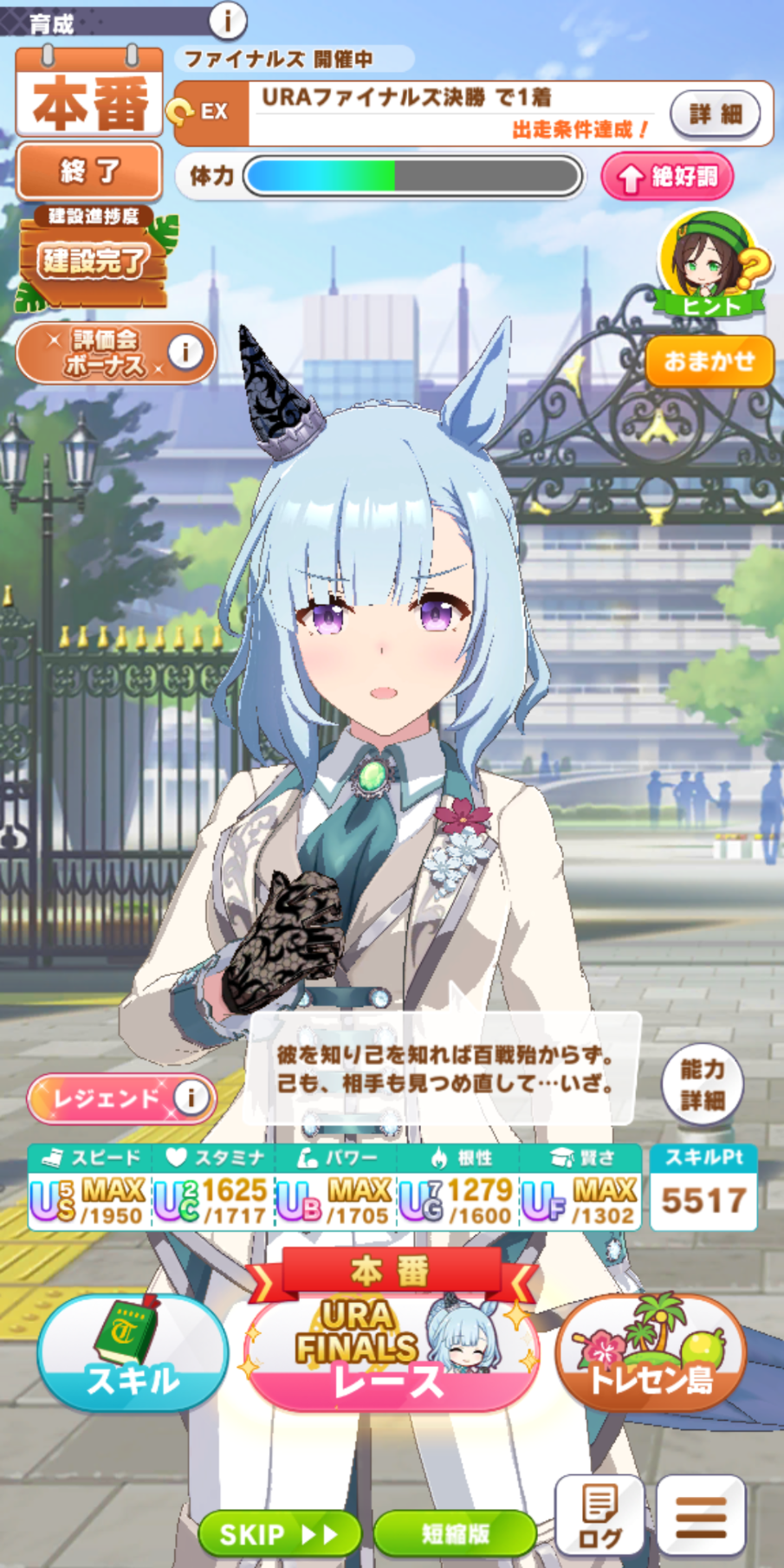This screenshot has height=1568, width=784.
Task: Tap the おまかせ auto button
Action: pos(709,360)
